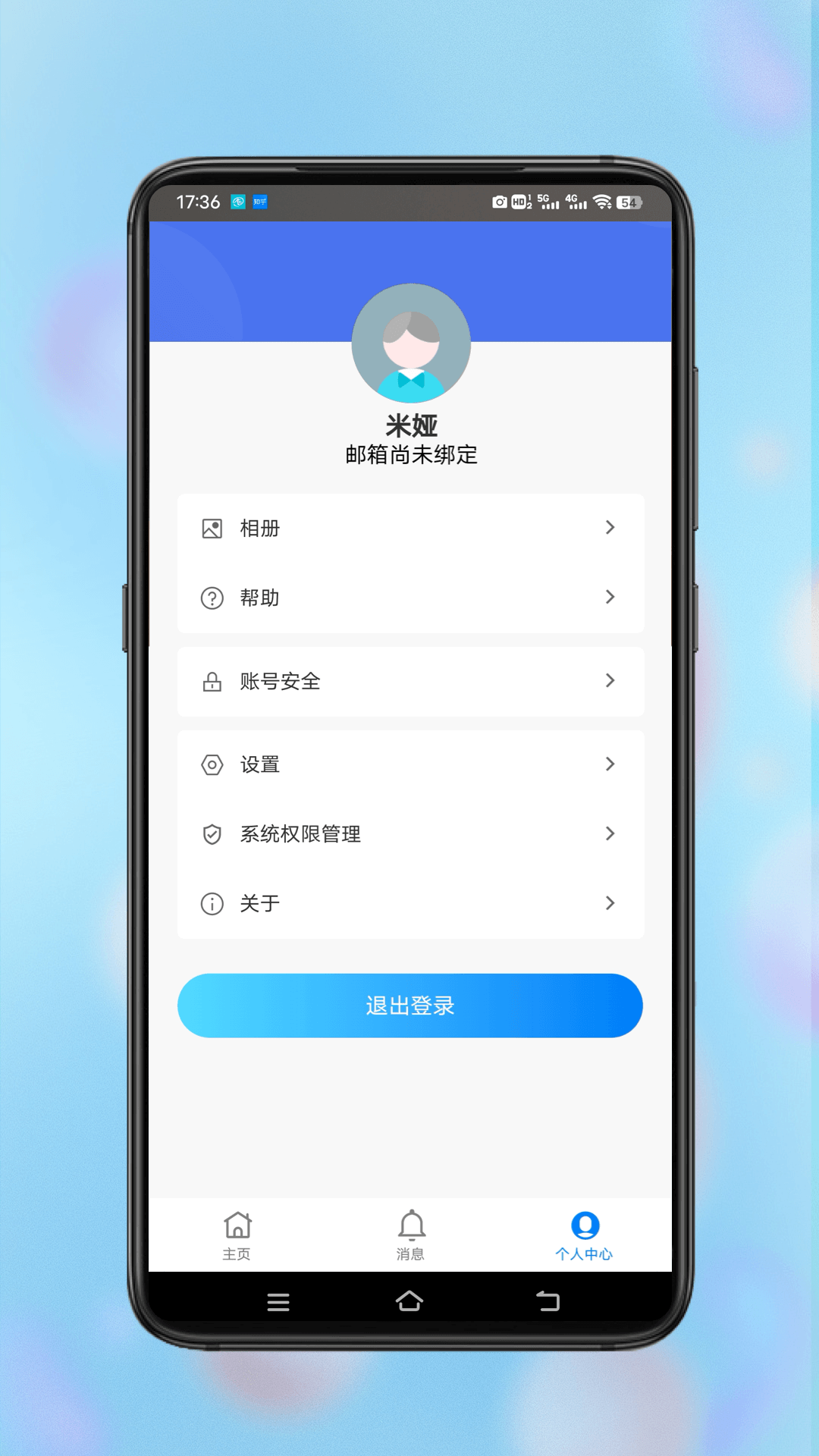Switch to the 主页 tab
Viewport: 819px width, 1456px height.
(x=237, y=1235)
